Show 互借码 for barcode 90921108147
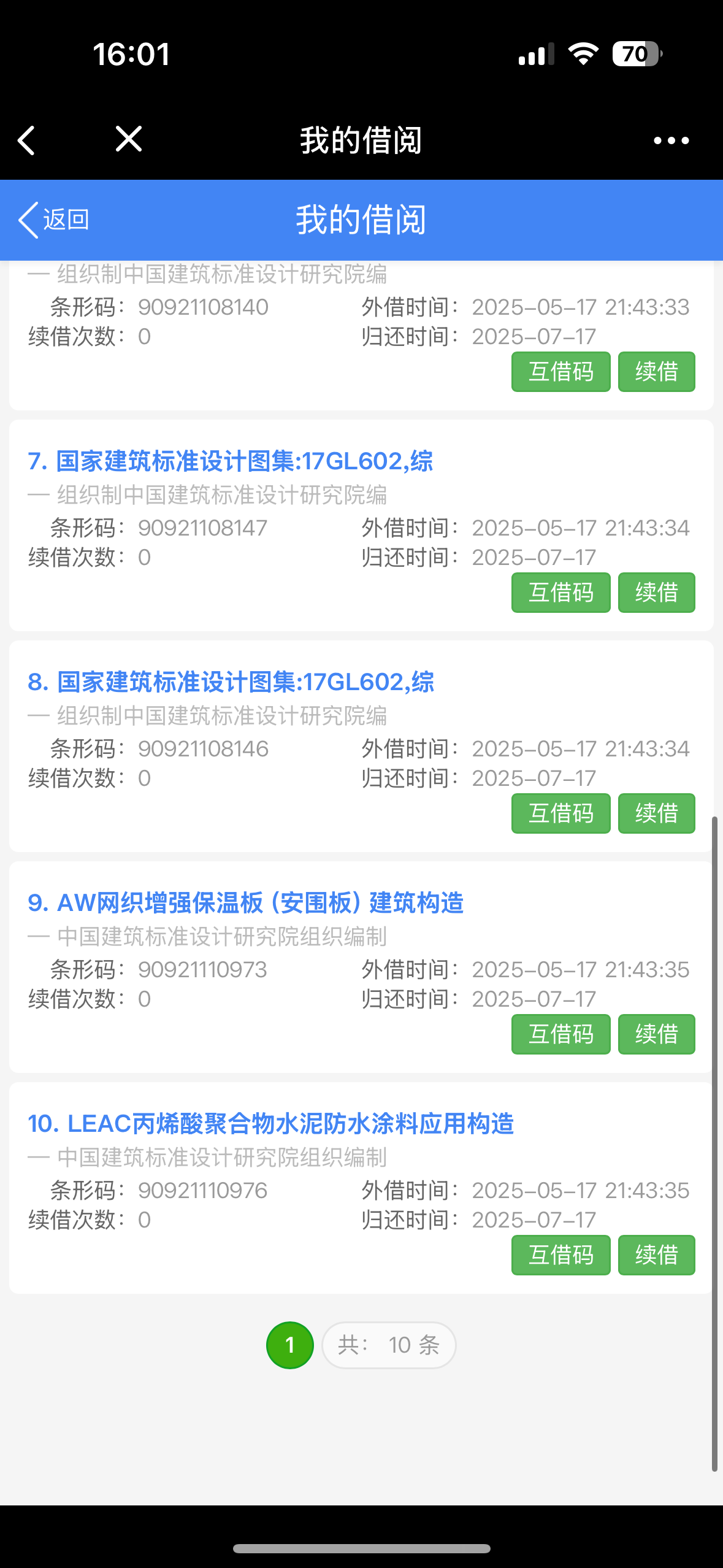The image size is (723, 1568). tap(560, 593)
